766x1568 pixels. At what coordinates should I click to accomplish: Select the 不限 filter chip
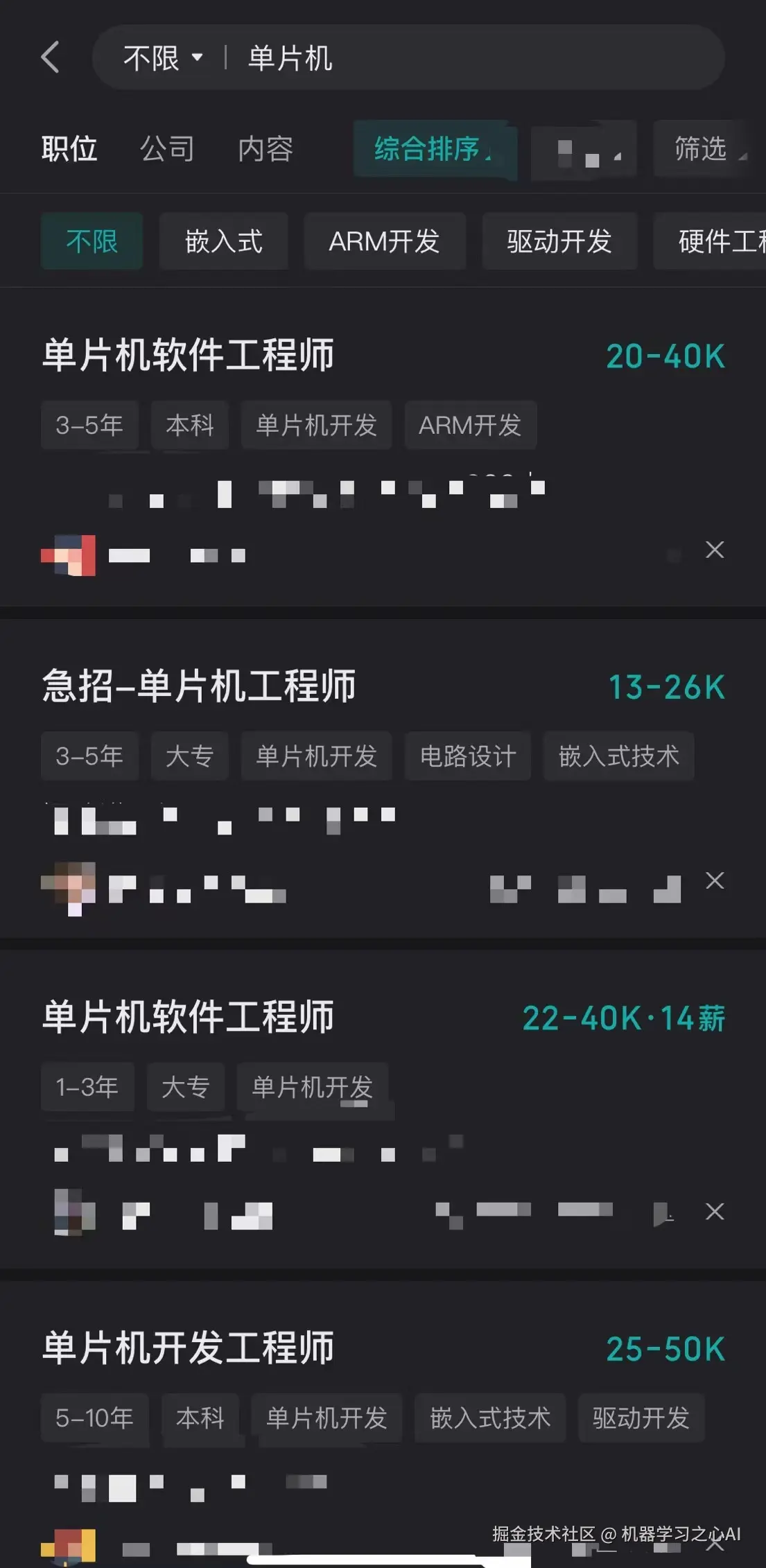coord(92,241)
